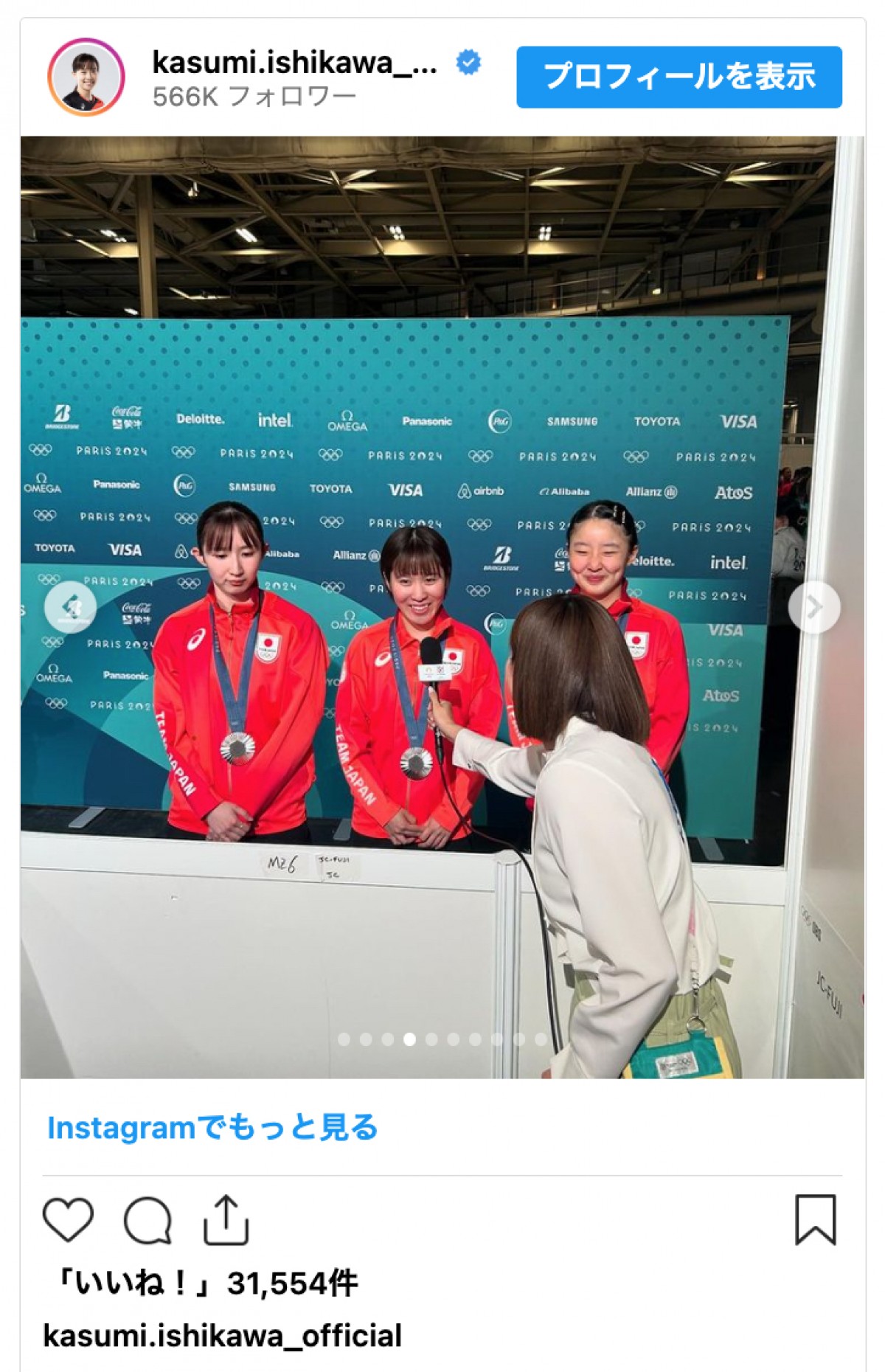The width and height of the screenshot is (885, 1372).
Task: Tap the kasumi.ishikawa username in the header
Action: 294,63
